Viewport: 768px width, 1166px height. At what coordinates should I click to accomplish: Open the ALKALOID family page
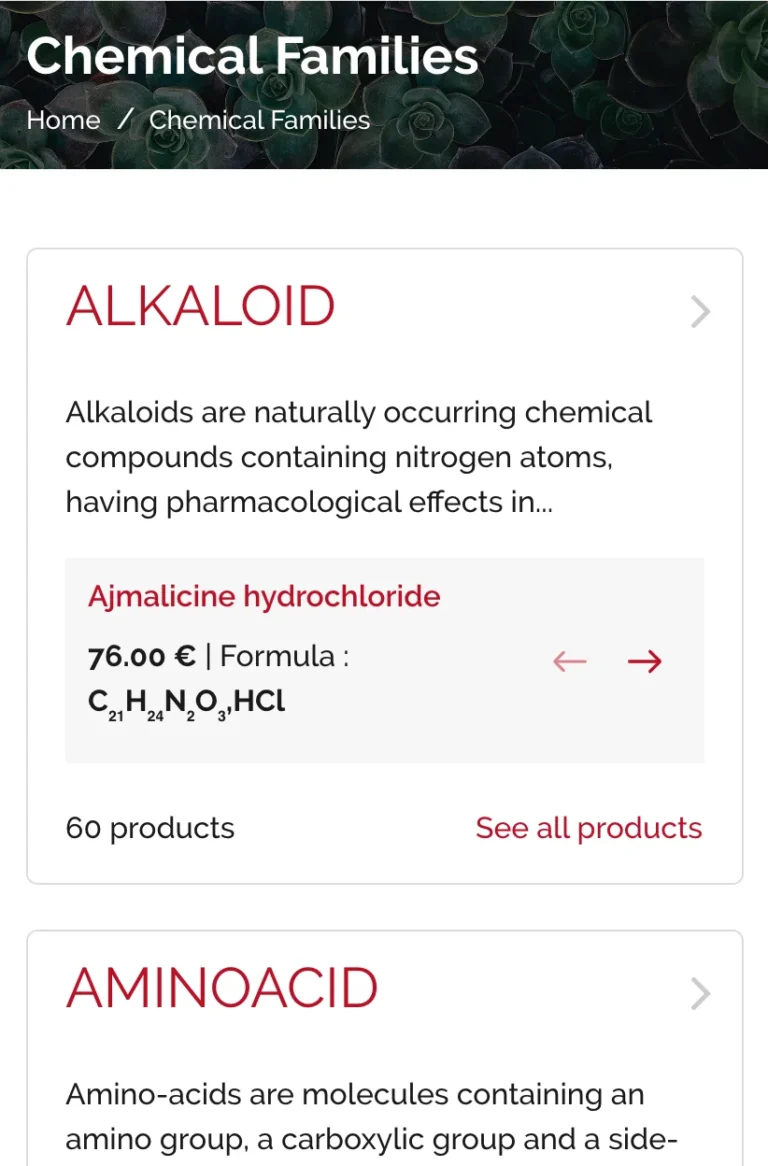199,307
